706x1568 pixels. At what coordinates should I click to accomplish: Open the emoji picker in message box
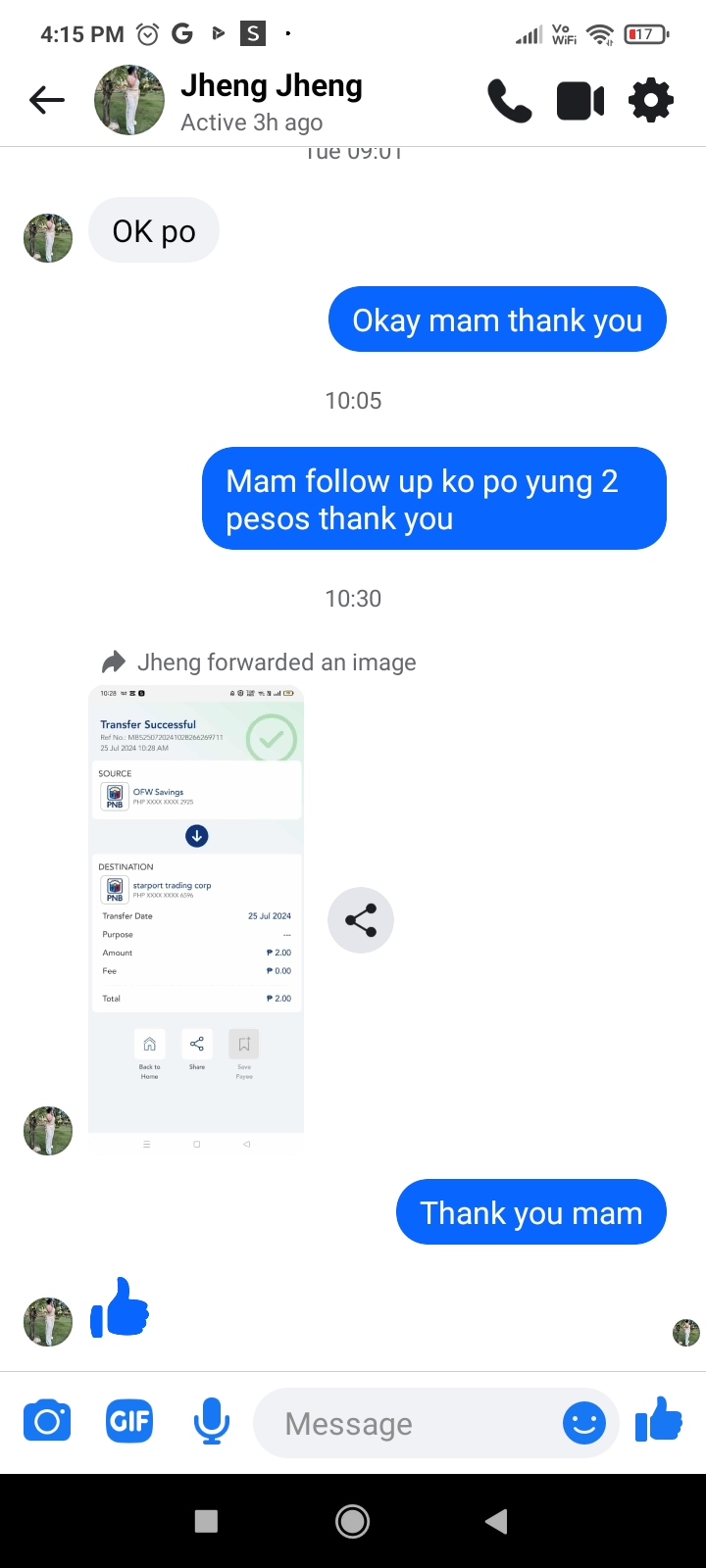[x=584, y=1423]
